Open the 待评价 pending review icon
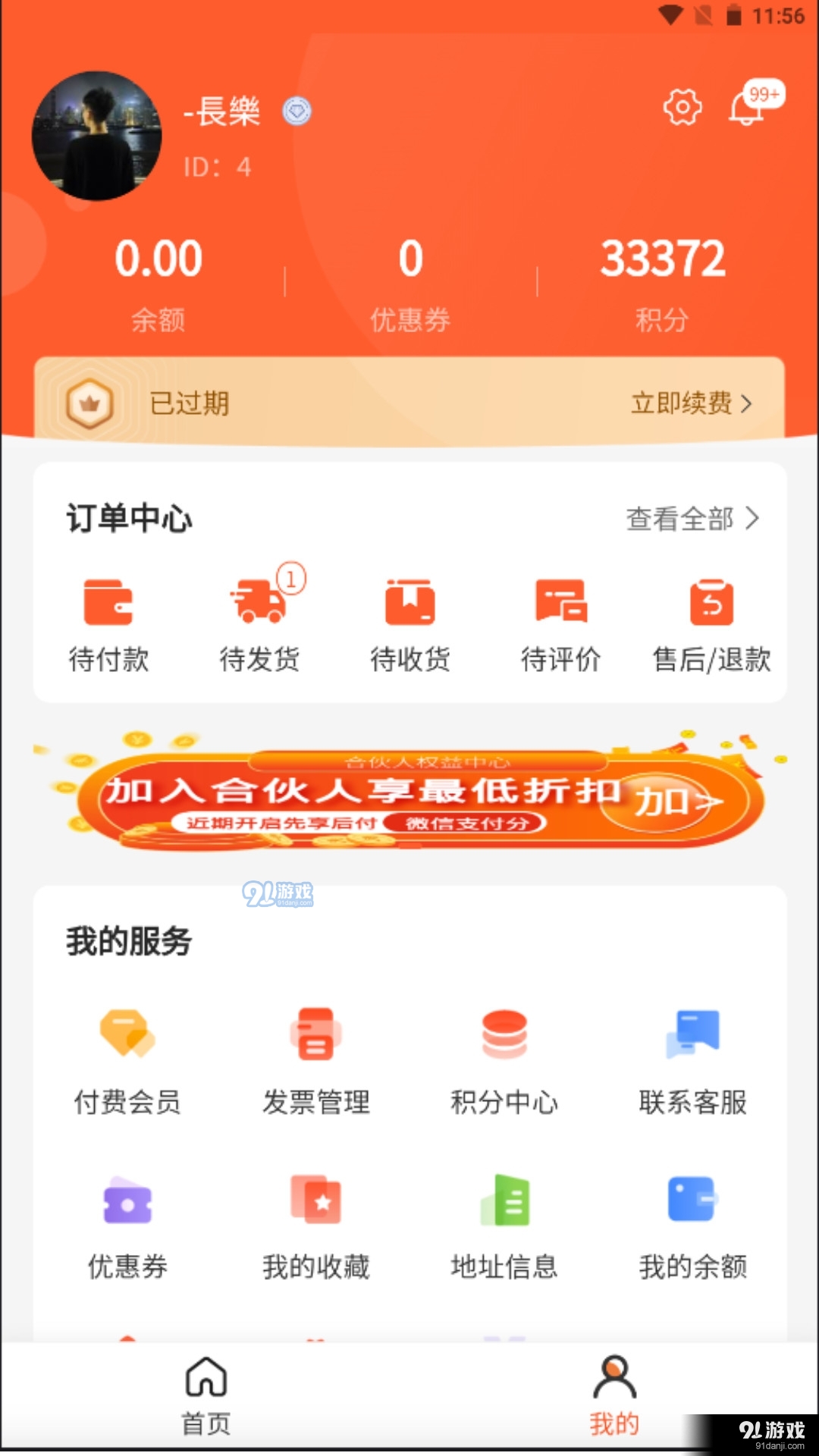This screenshot has width=819, height=1456. 560,622
